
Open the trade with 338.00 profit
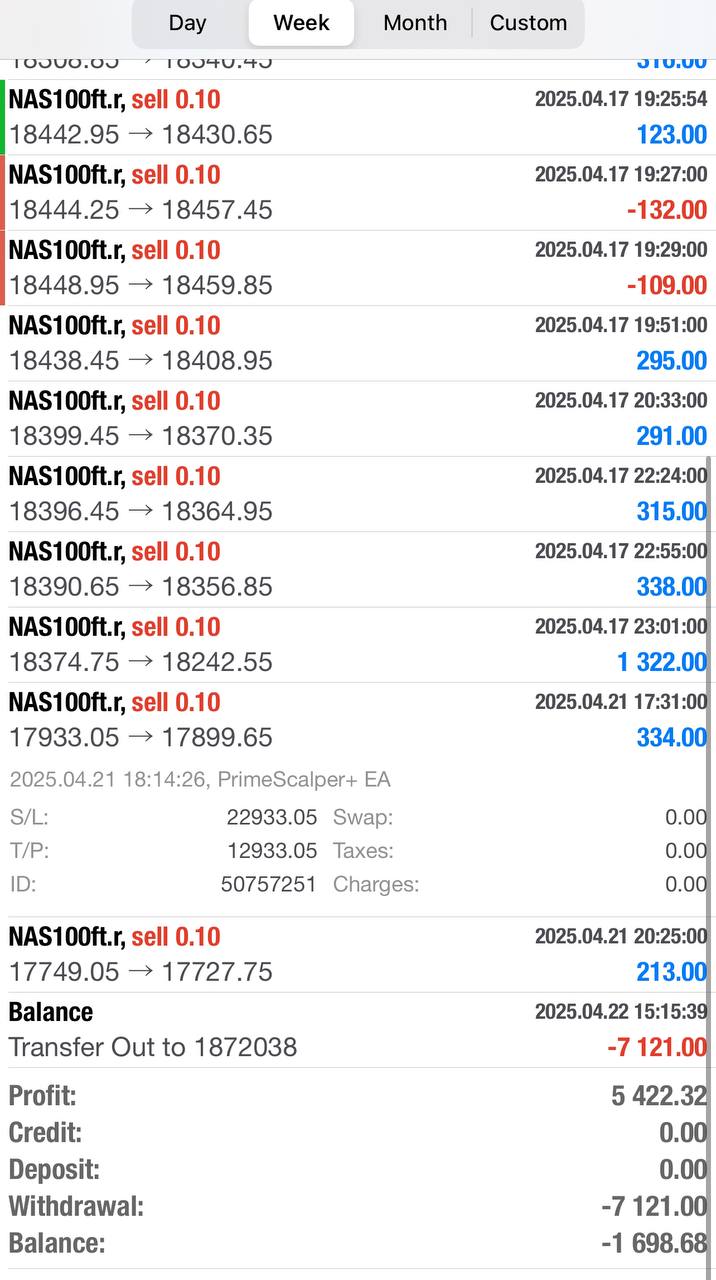coord(358,569)
